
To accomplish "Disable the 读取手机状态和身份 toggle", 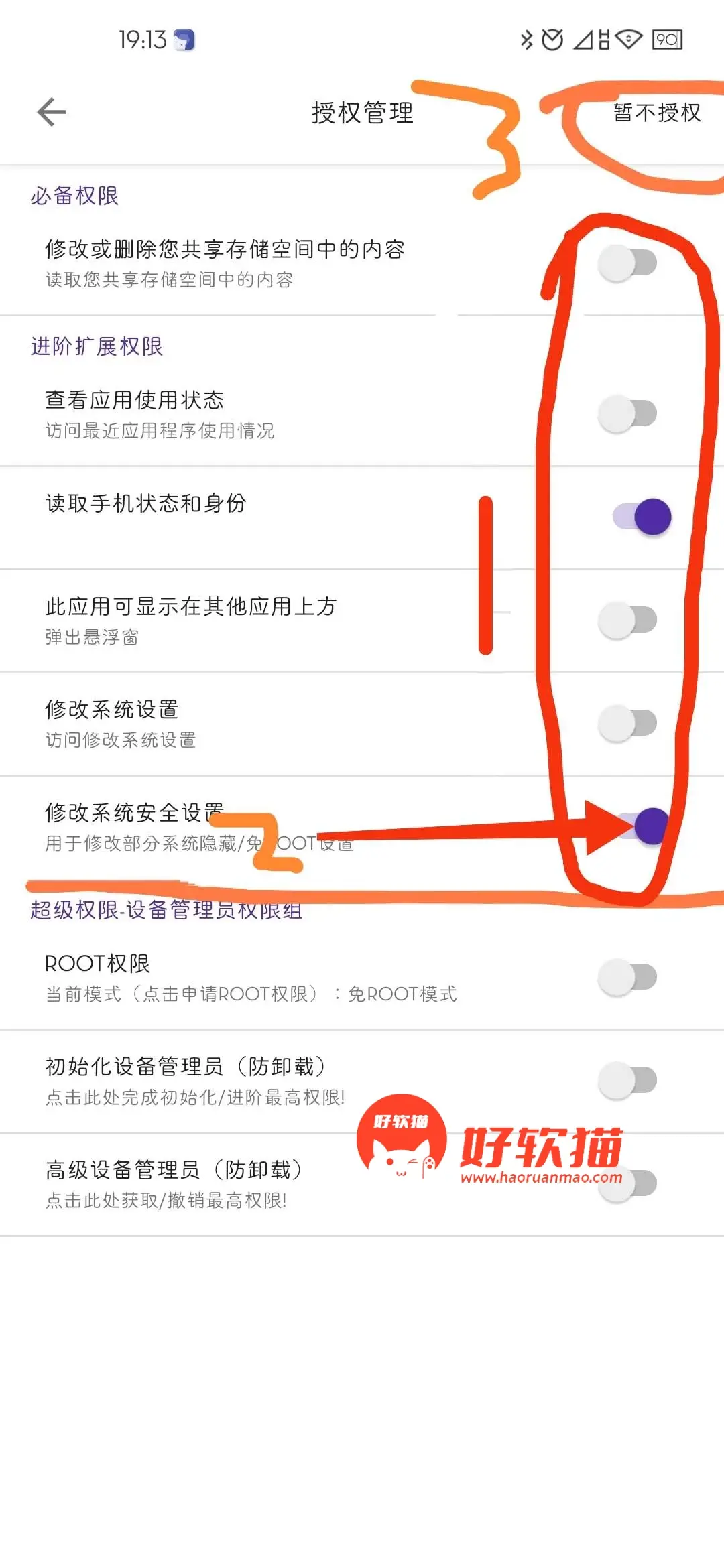I will (x=642, y=517).
